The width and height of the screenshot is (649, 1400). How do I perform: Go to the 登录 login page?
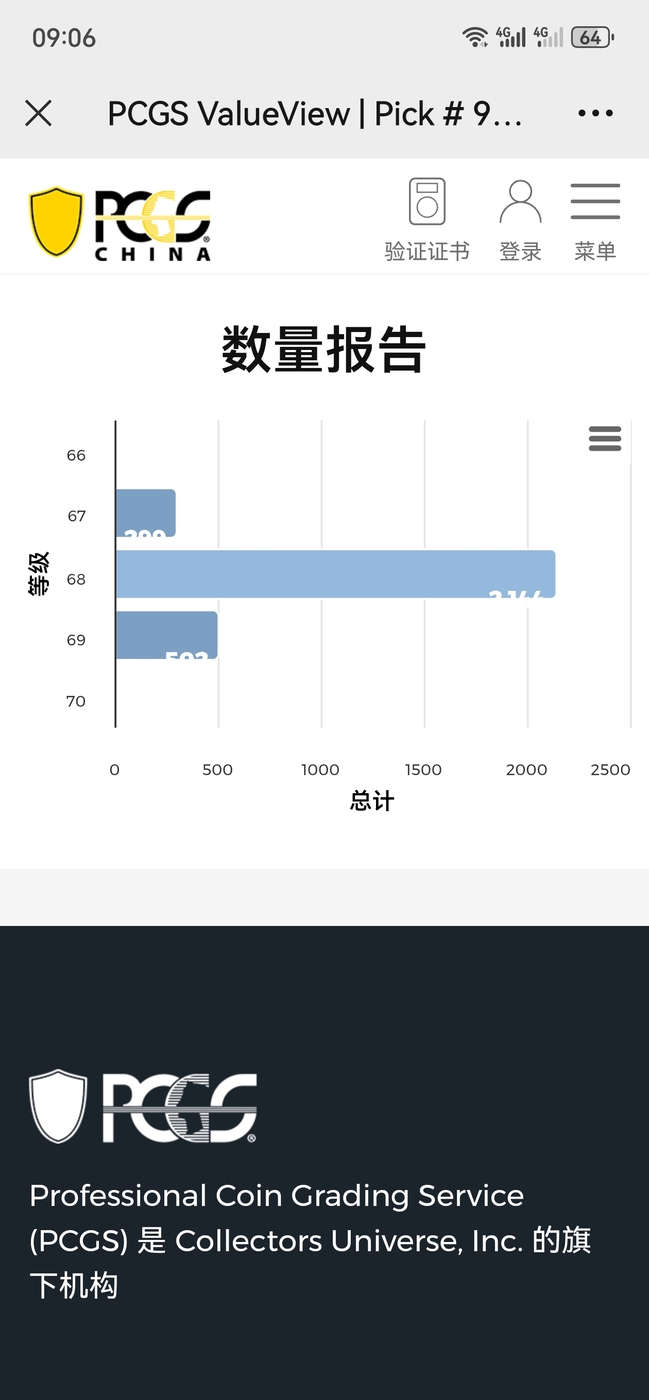click(x=520, y=221)
